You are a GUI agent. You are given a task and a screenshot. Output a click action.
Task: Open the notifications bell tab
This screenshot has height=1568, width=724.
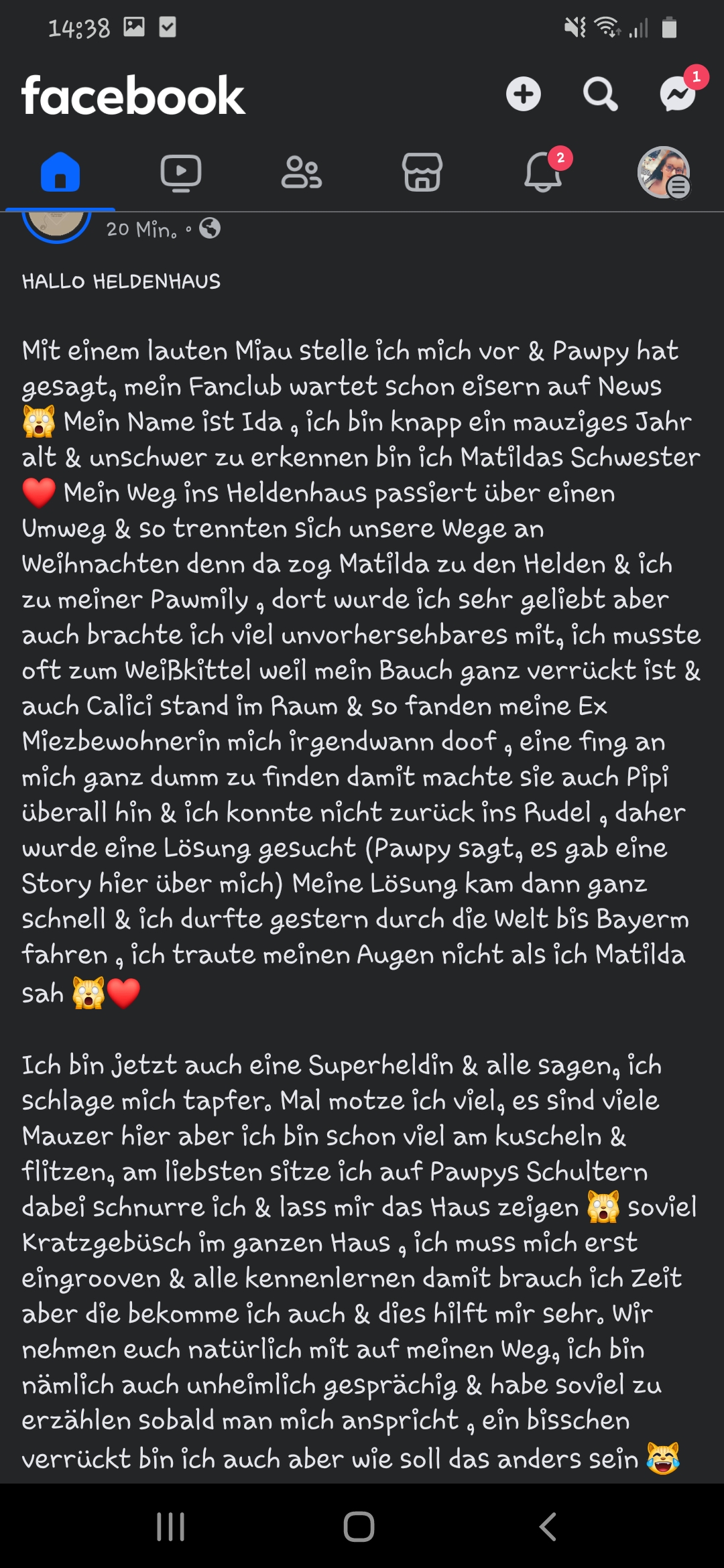pyautogui.click(x=543, y=173)
